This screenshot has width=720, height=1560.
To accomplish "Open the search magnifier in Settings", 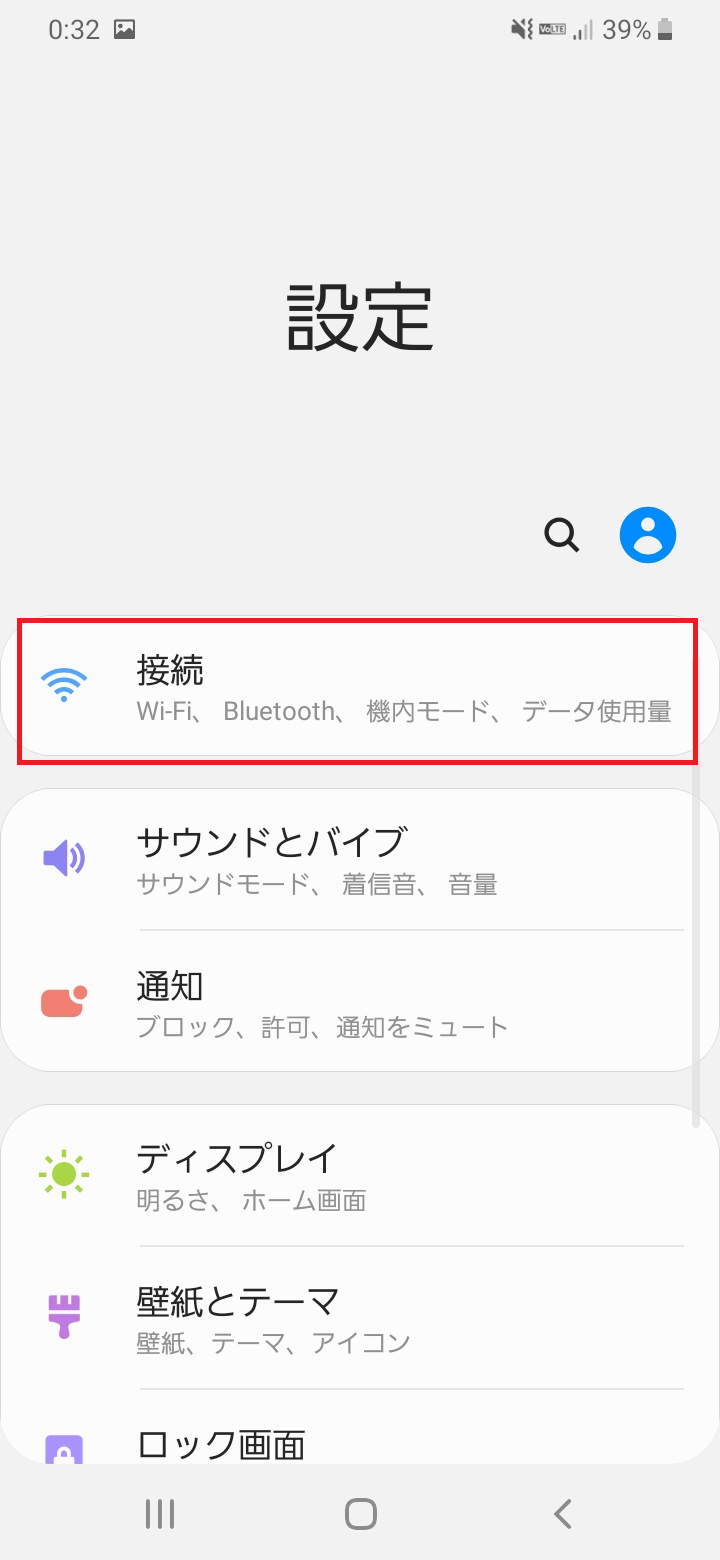I will [x=561, y=535].
